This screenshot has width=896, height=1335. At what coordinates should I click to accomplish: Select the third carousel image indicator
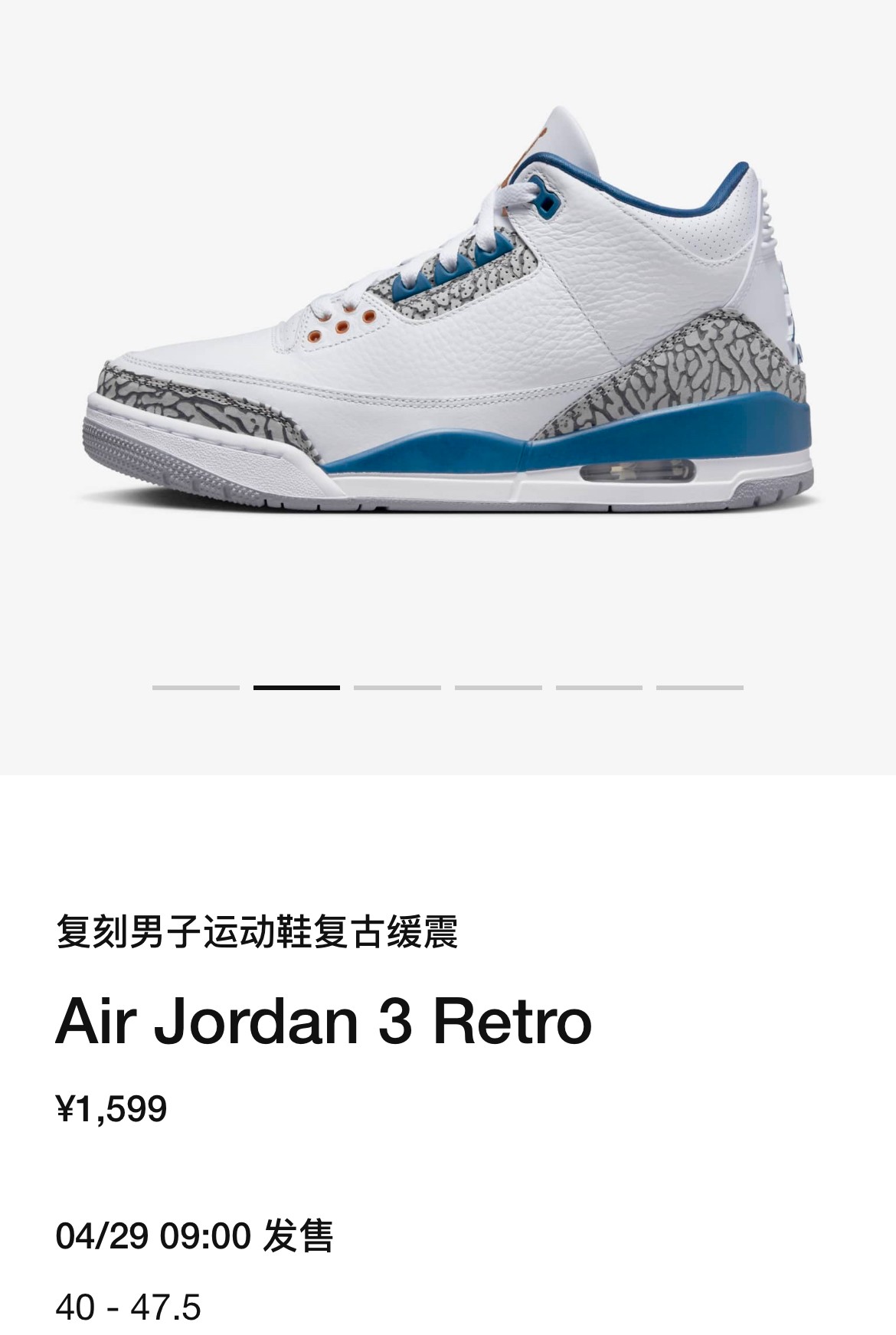(397, 688)
